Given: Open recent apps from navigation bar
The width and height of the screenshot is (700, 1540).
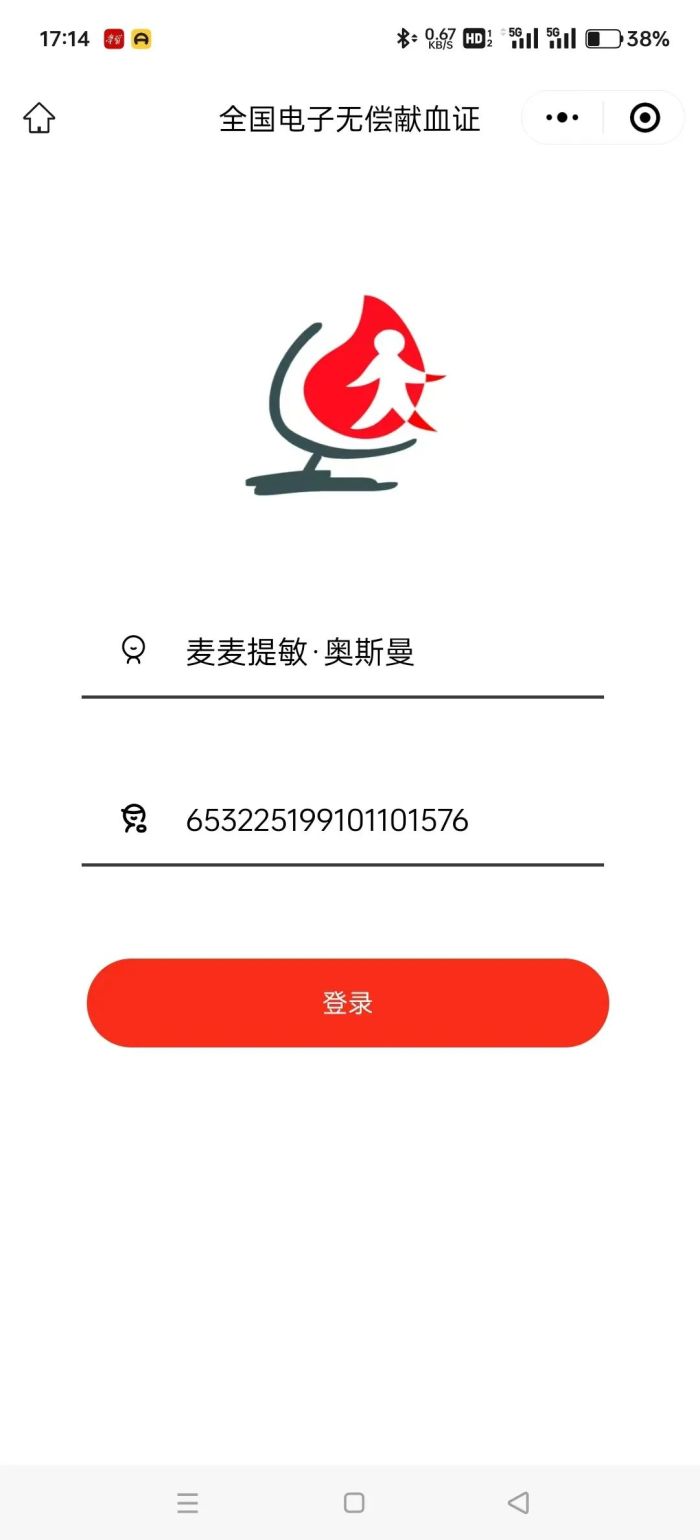Looking at the screenshot, I should pos(187,1502).
